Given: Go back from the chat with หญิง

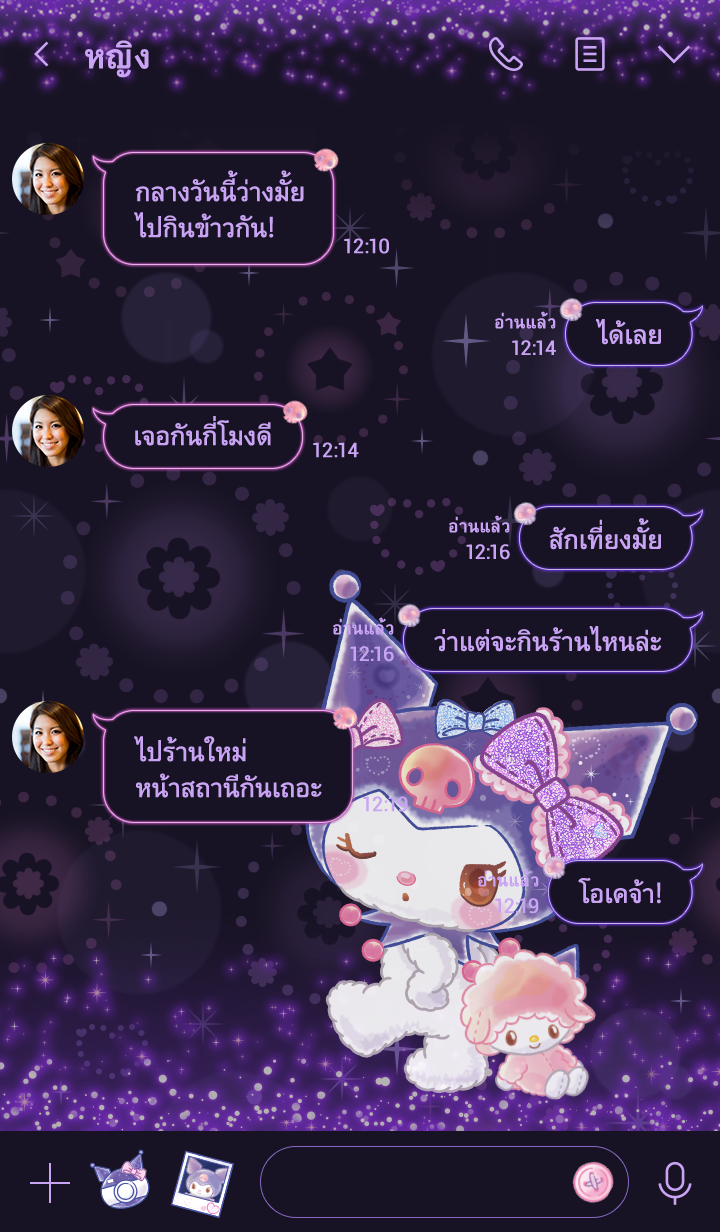Looking at the screenshot, I should pos(41,54).
